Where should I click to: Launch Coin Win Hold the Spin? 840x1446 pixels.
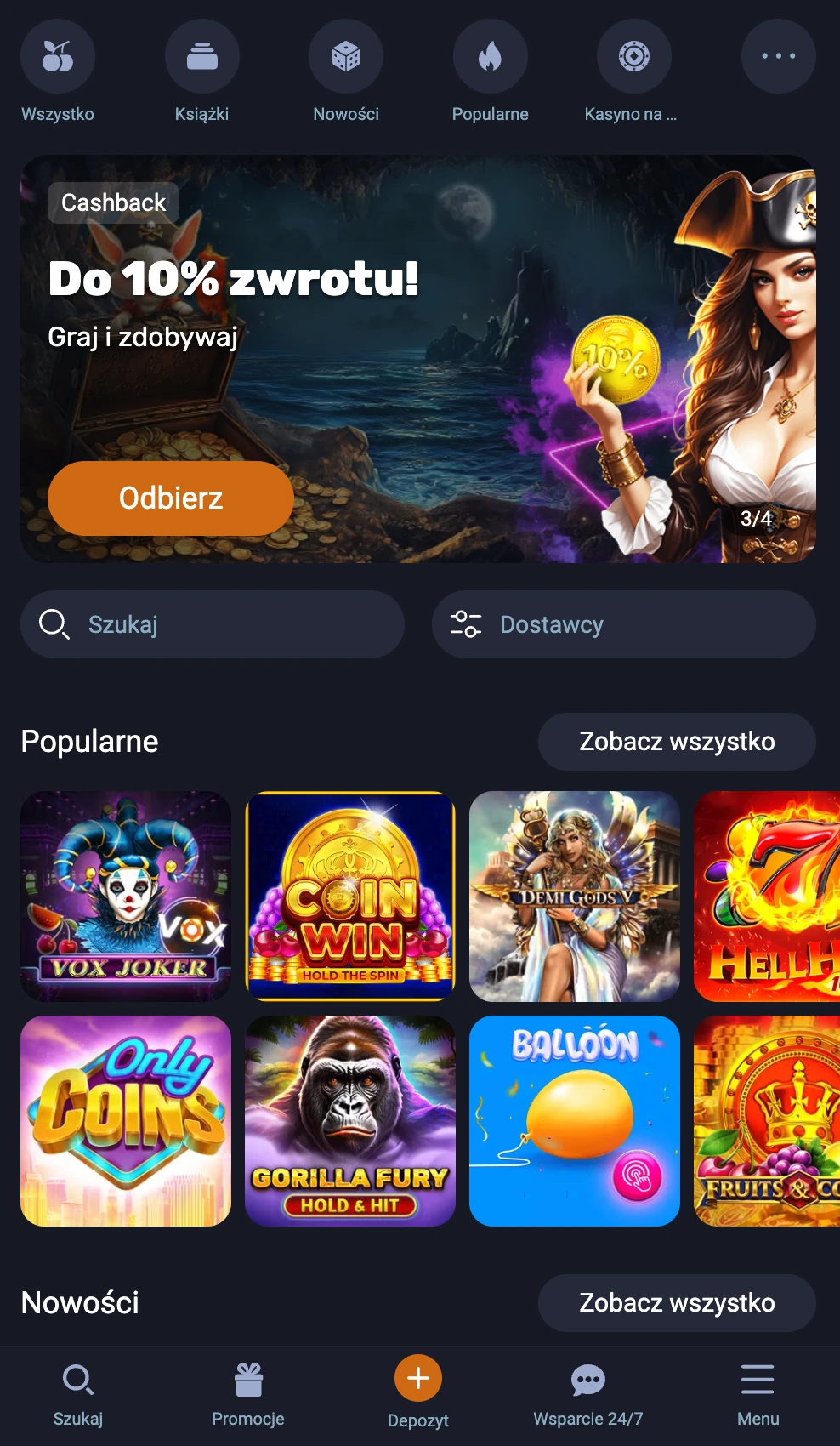(350, 897)
